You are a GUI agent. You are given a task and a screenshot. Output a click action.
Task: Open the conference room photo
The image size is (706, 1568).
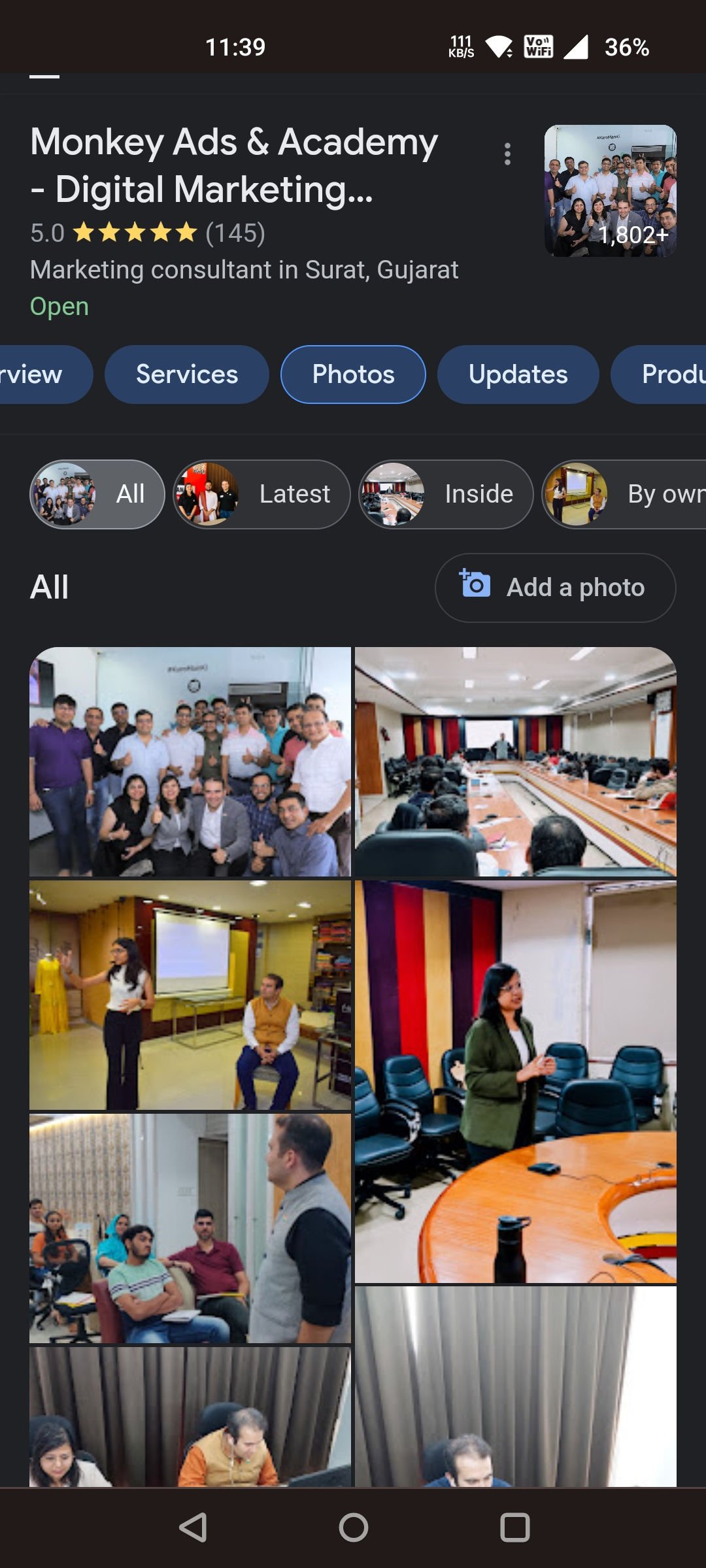click(x=515, y=761)
